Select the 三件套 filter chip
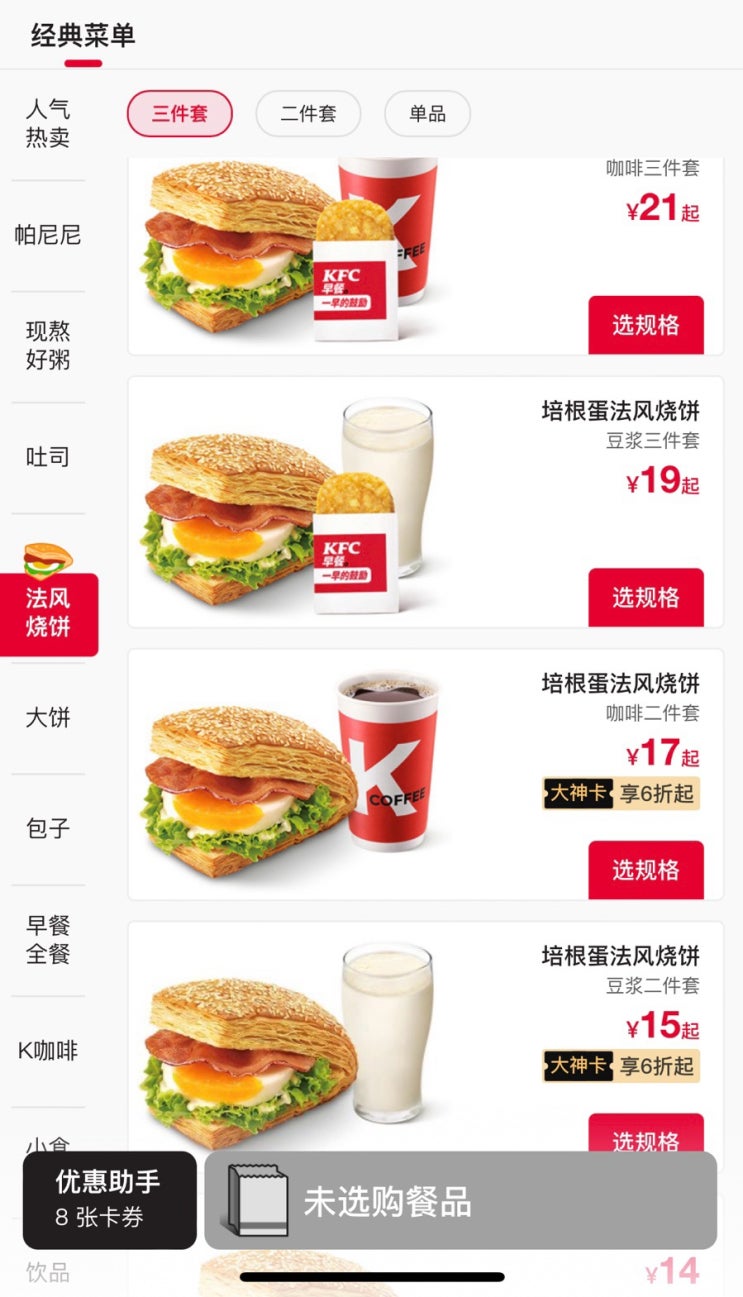This screenshot has width=743, height=1297. click(x=179, y=114)
